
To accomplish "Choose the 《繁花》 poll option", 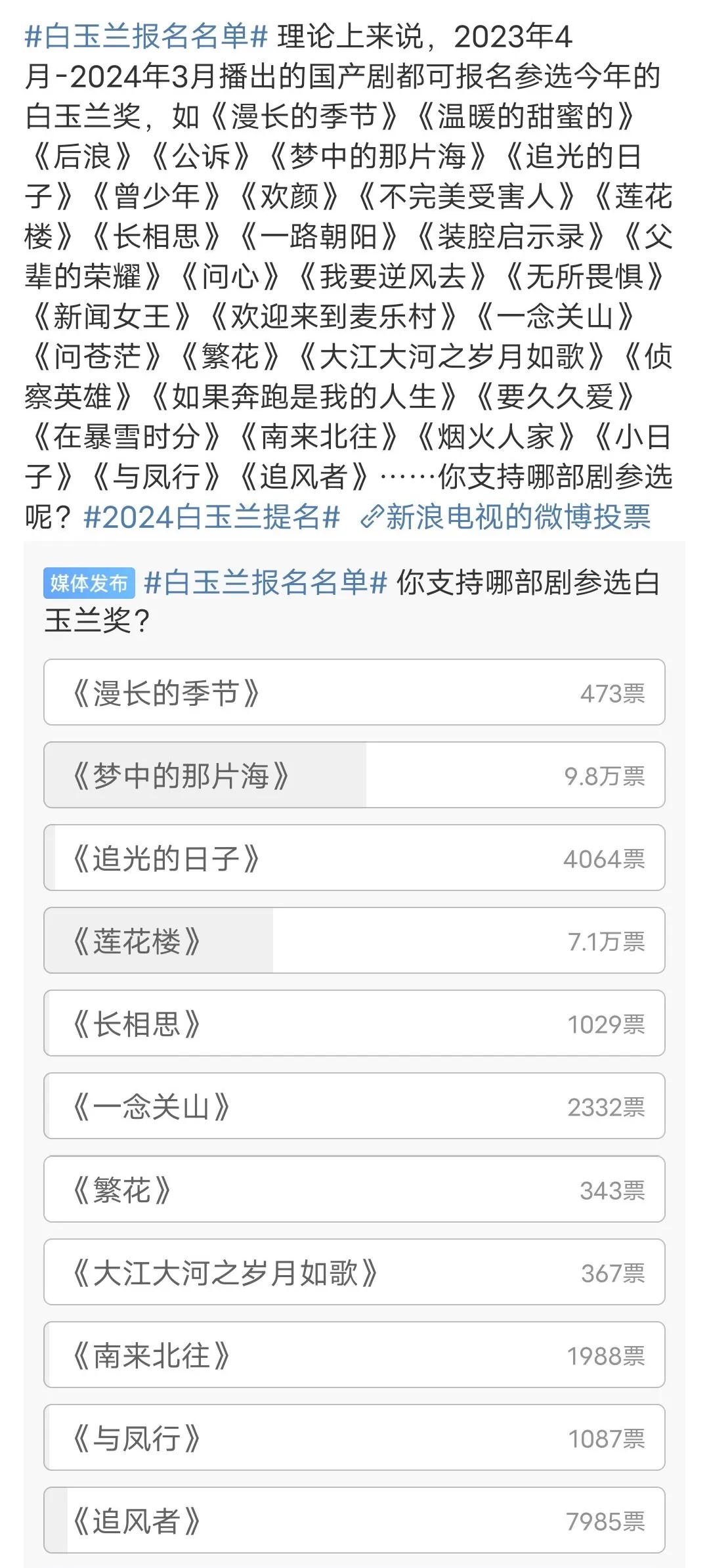I will pyautogui.click(x=354, y=1189).
